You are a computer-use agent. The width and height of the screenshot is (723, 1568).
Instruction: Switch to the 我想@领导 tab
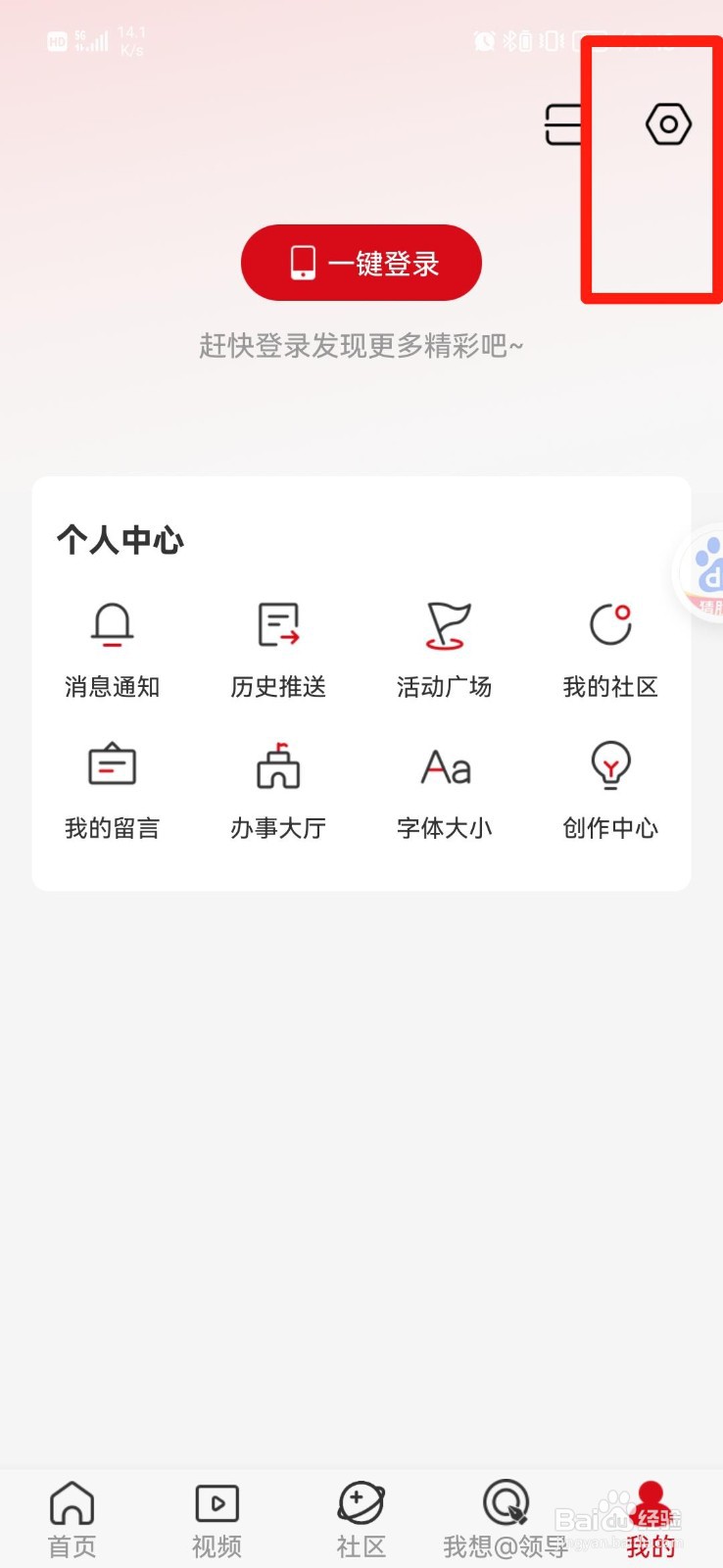point(506,1519)
